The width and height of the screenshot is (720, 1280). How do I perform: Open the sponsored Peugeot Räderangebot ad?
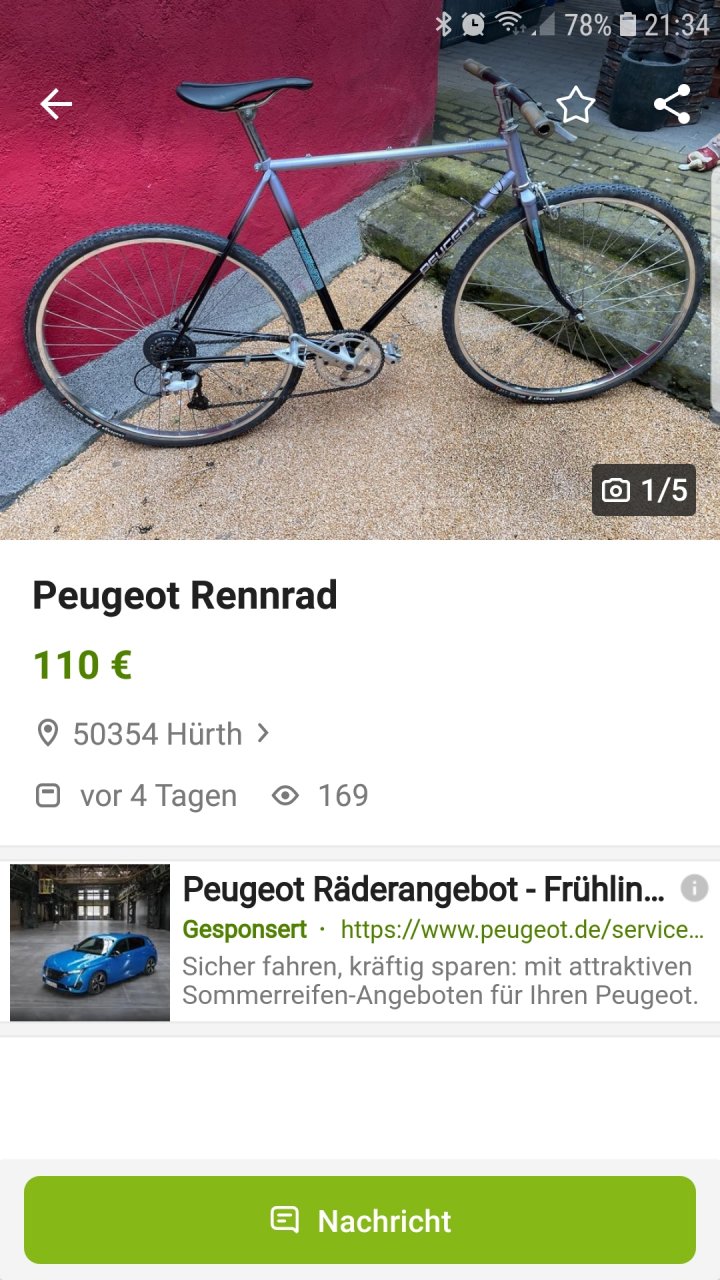pyautogui.click(x=422, y=889)
